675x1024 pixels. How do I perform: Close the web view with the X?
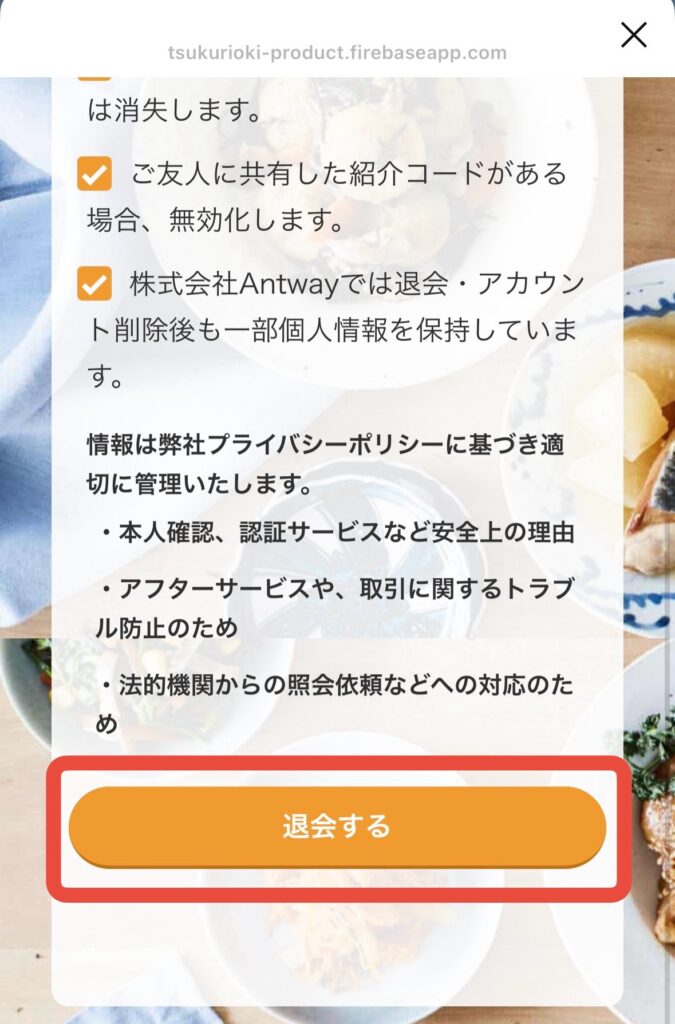click(x=634, y=36)
